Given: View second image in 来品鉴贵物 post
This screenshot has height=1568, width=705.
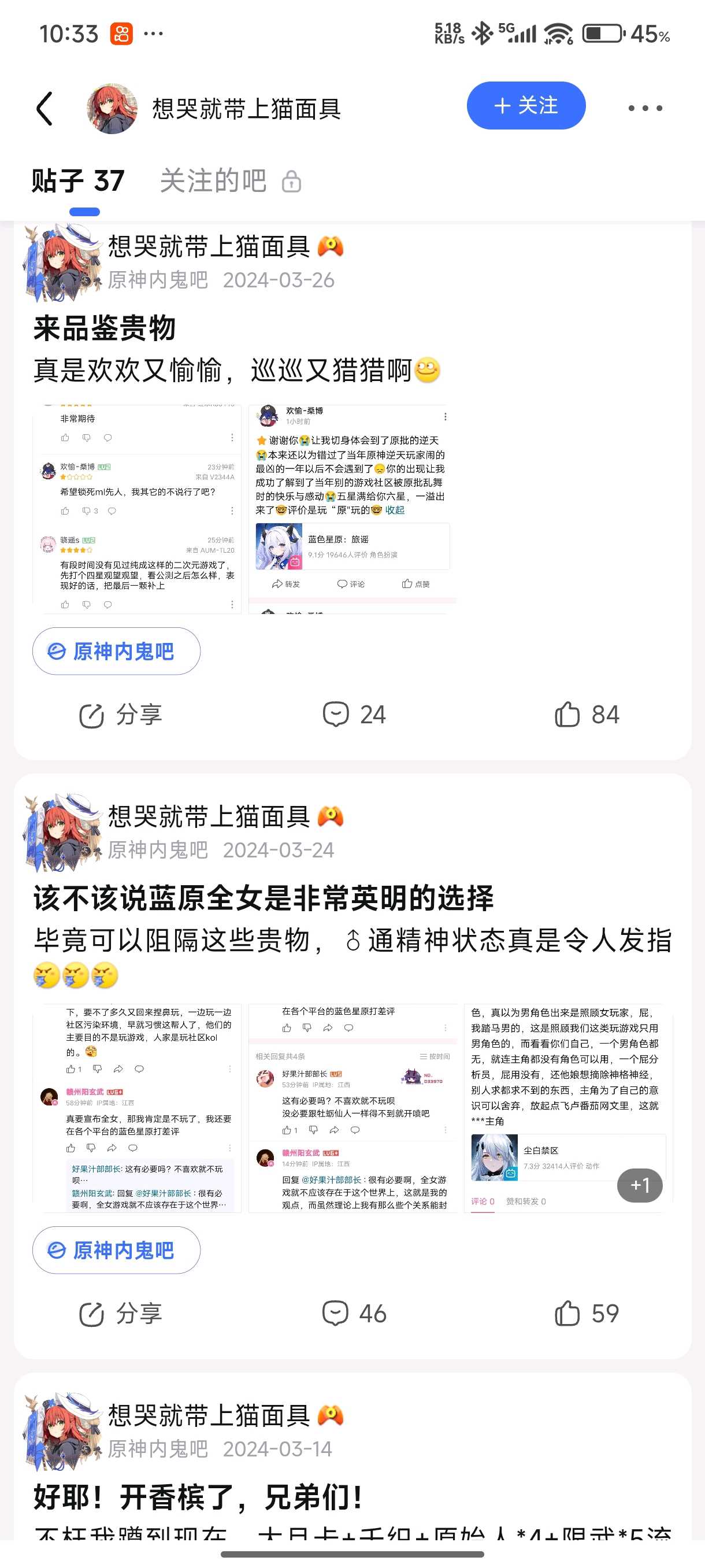Looking at the screenshot, I should (352, 509).
